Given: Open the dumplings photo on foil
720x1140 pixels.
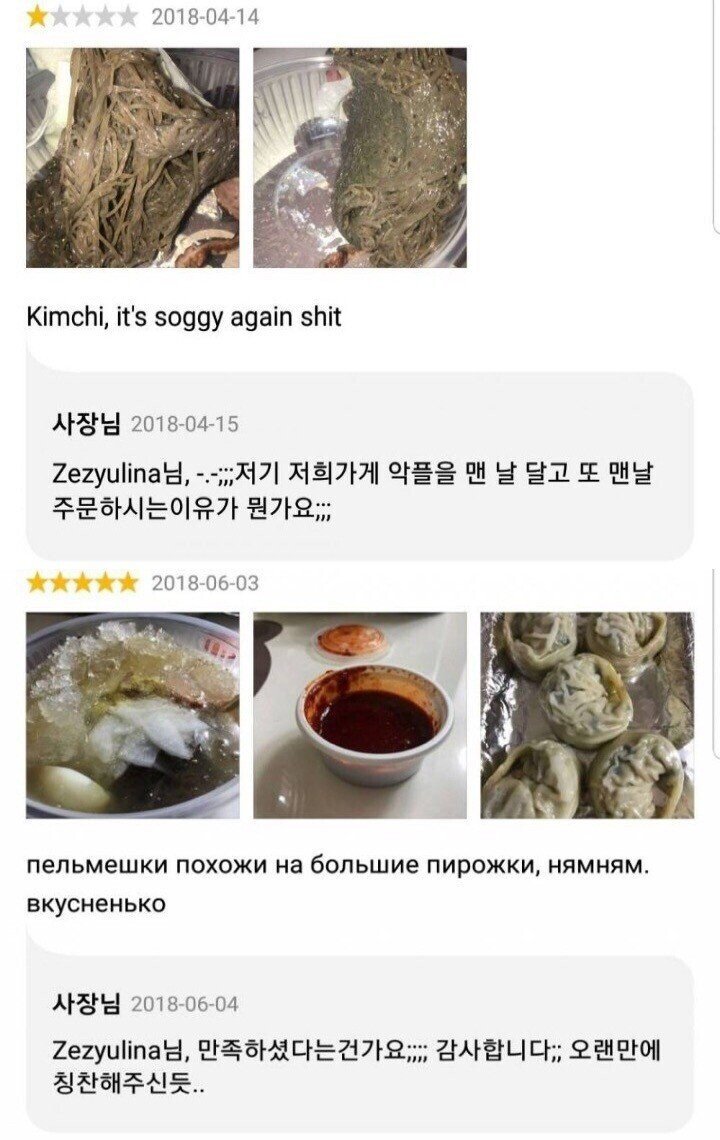Looking at the screenshot, I should 587,715.
